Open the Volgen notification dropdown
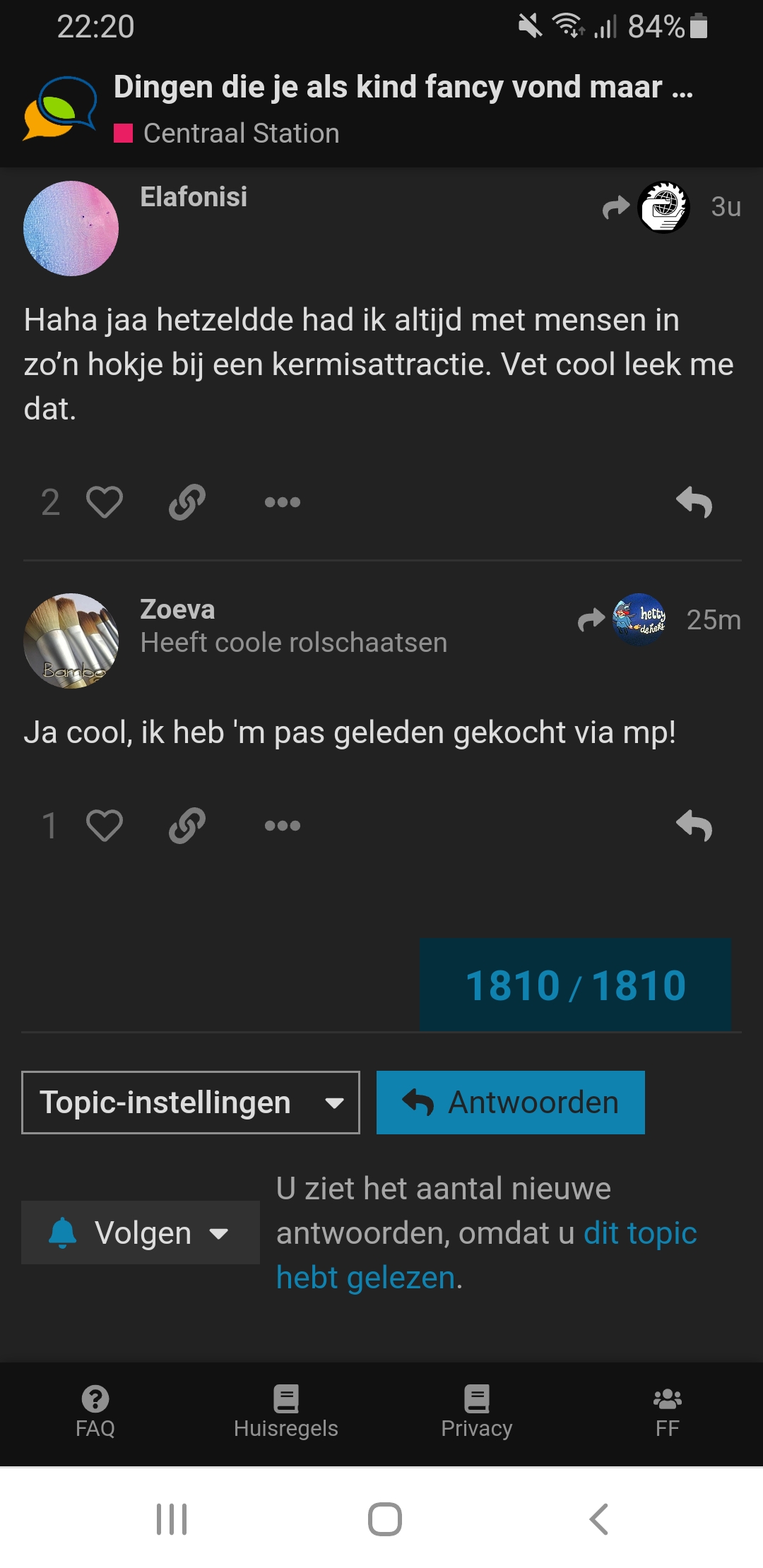The image size is (763, 1568). pyautogui.click(x=141, y=1233)
